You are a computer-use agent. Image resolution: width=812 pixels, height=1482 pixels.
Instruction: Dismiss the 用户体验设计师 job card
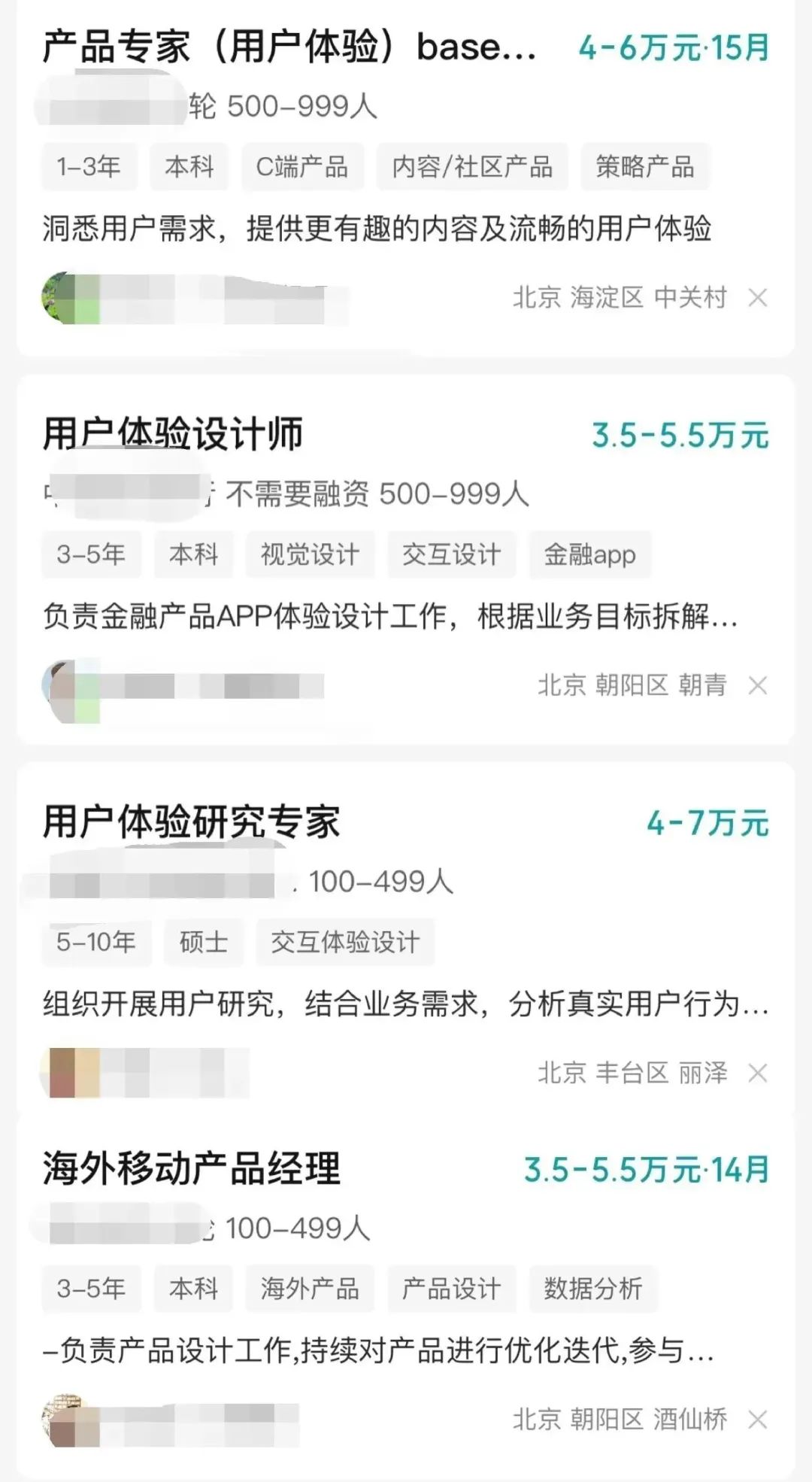[758, 685]
